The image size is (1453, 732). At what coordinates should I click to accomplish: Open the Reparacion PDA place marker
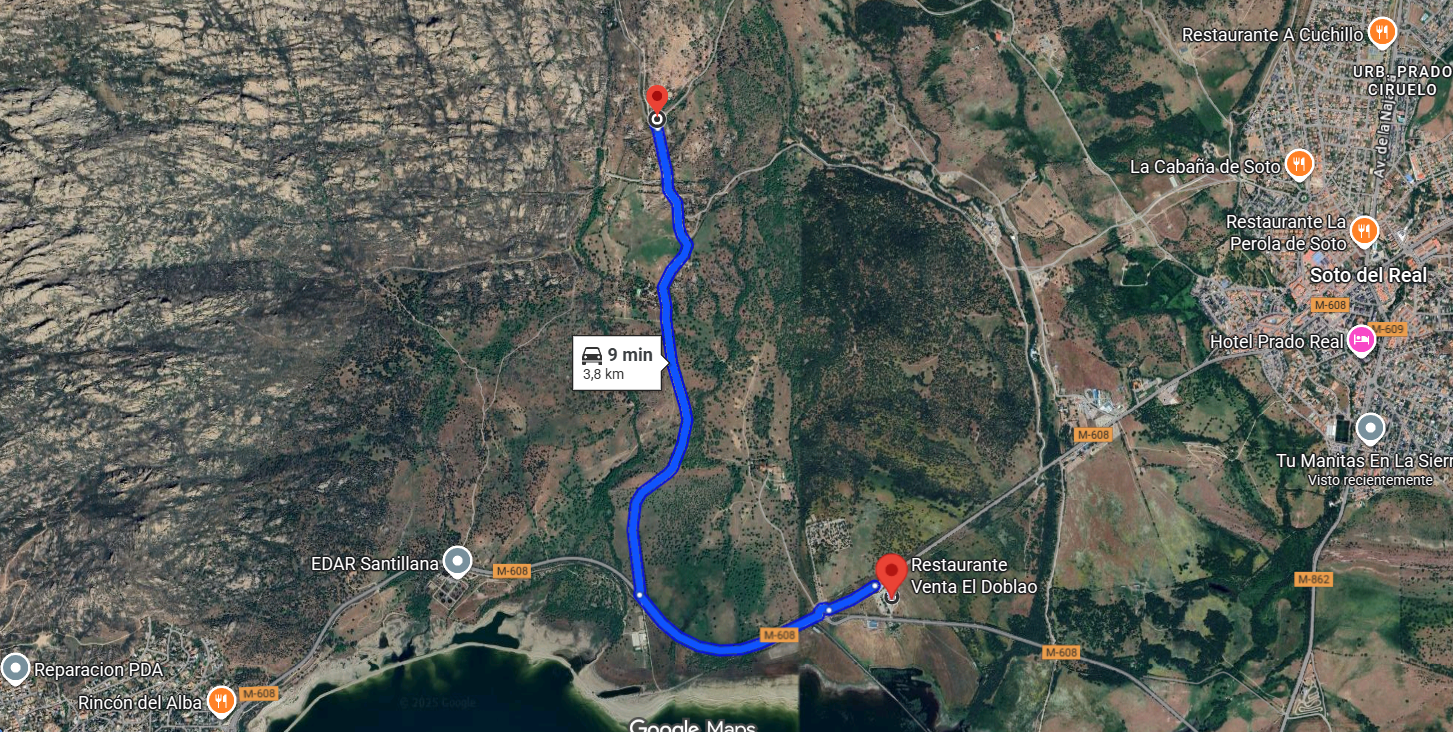(x=15, y=668)
